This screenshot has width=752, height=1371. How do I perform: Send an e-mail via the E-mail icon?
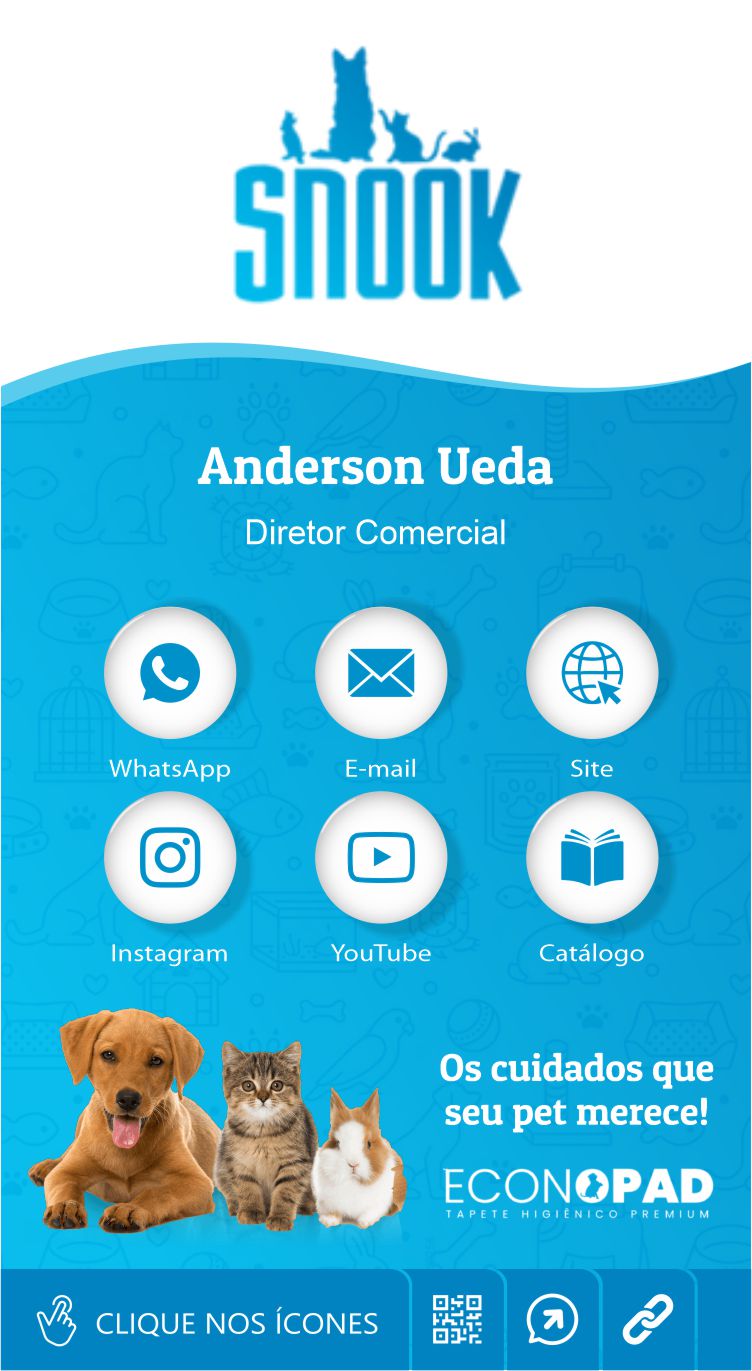[381, 672]
